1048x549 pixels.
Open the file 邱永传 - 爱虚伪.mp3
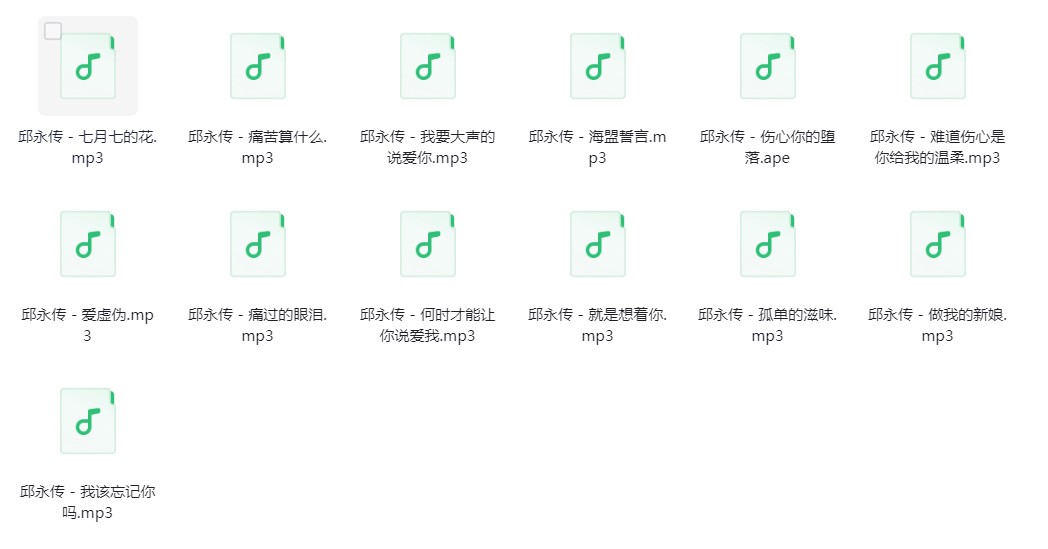click(88, 244)
